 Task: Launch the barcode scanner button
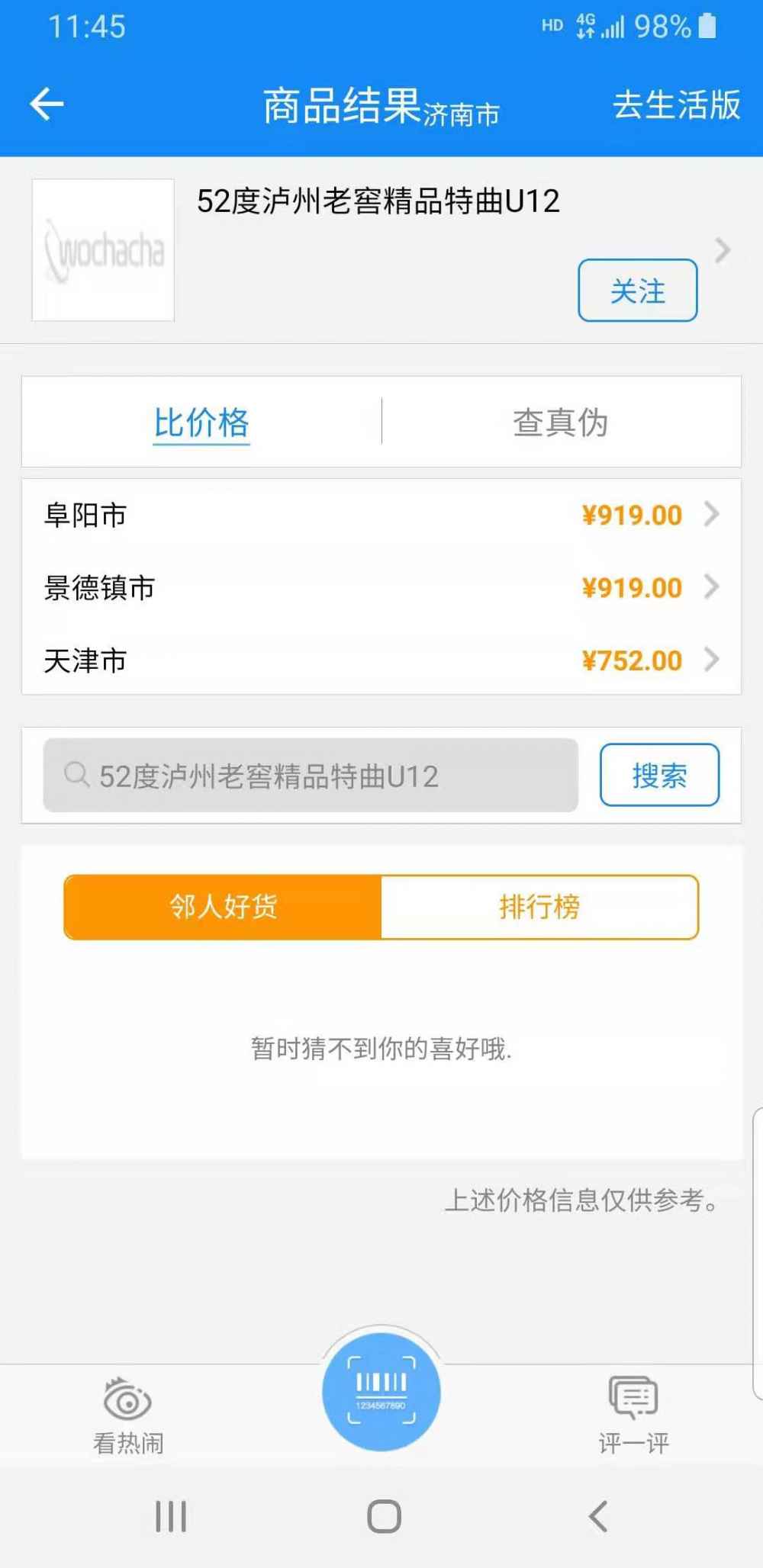(x=381, y=1393)
